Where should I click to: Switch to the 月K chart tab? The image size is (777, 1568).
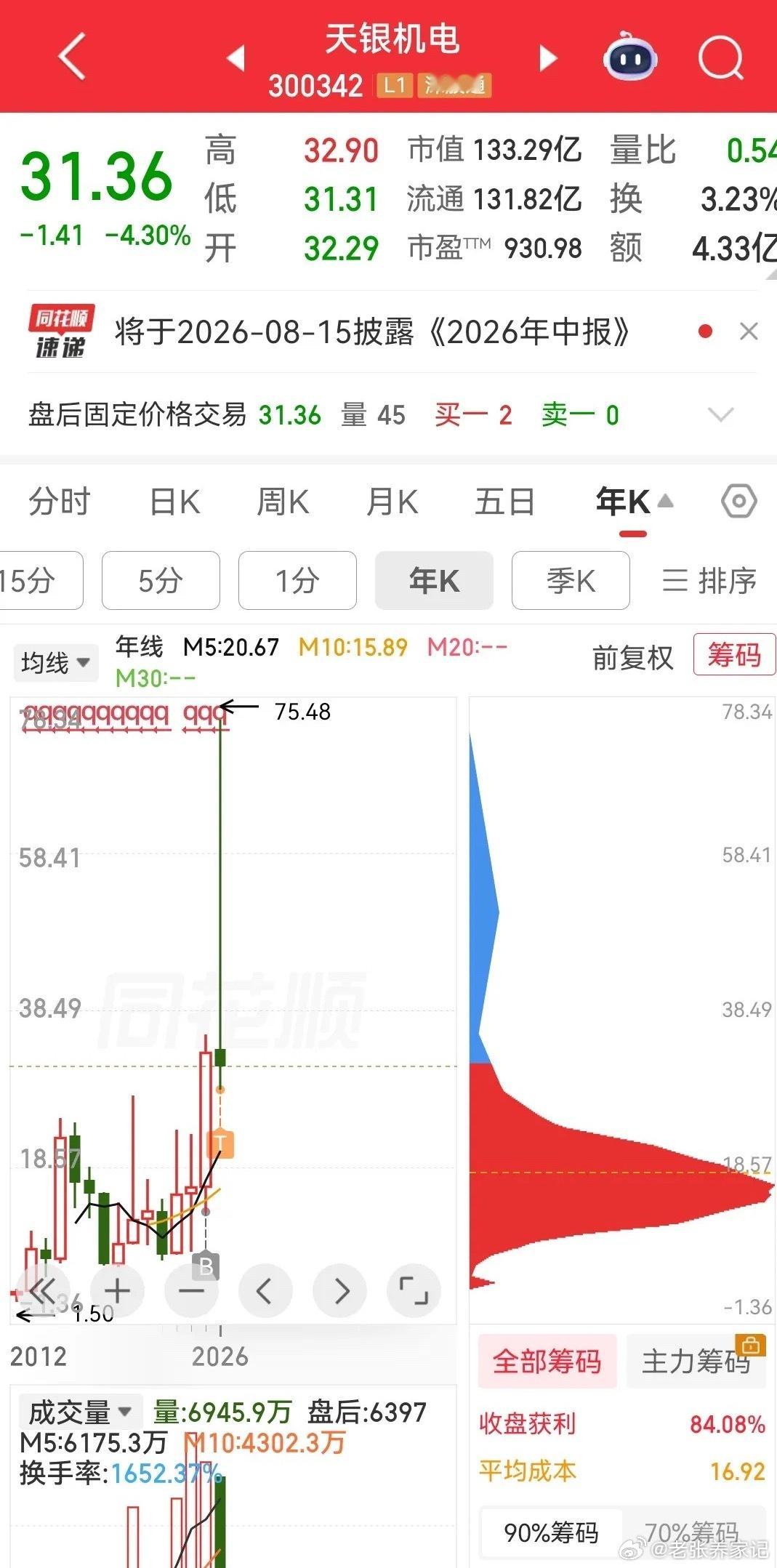pos(392,502)
